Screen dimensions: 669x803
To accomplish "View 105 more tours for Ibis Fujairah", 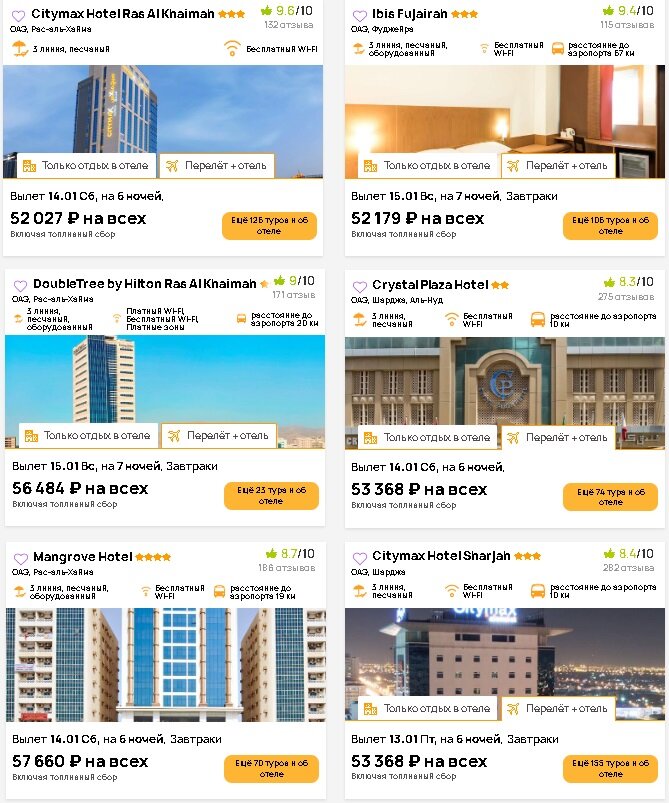I will [x=610, y=225].
